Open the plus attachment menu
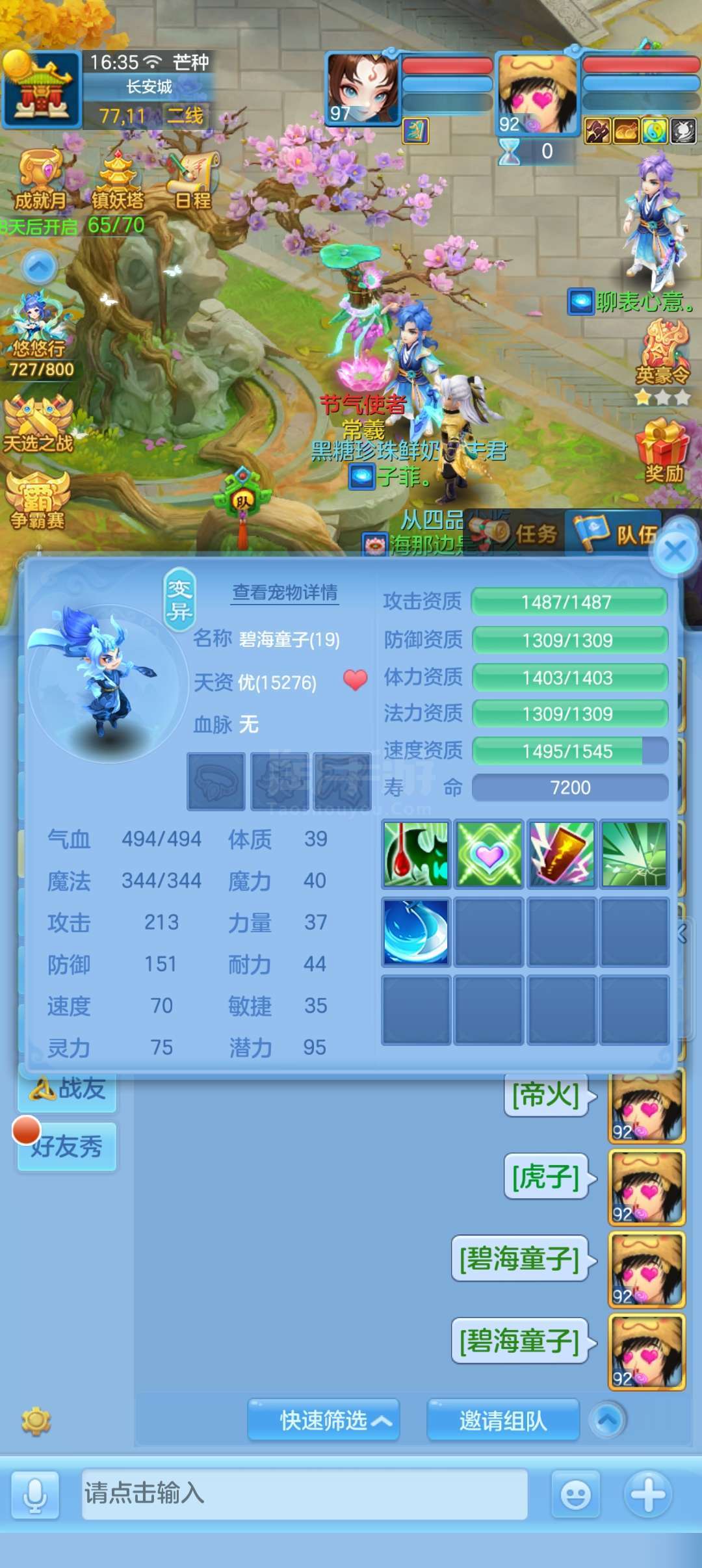 [647, 1494]
